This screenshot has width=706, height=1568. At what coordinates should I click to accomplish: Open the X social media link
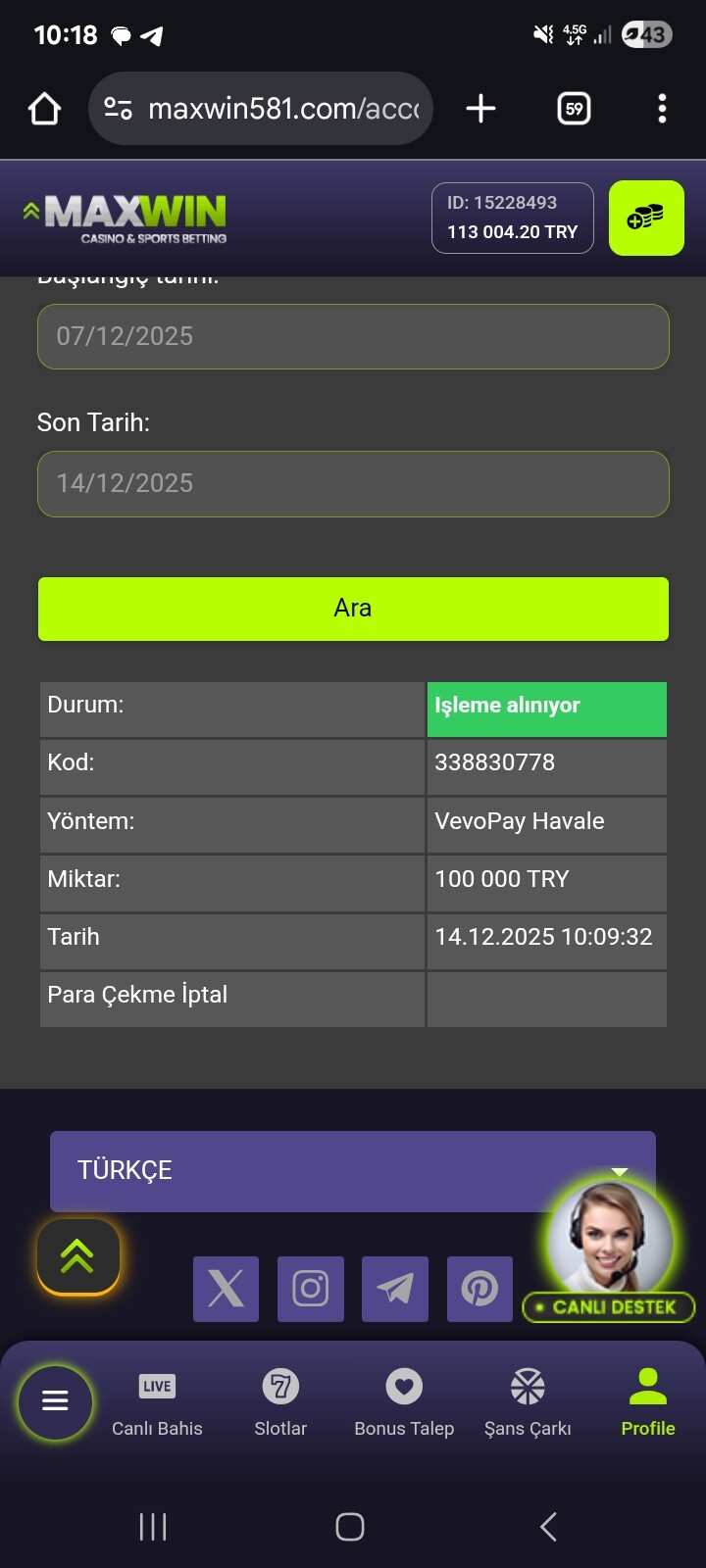[x=227, y=1289]
